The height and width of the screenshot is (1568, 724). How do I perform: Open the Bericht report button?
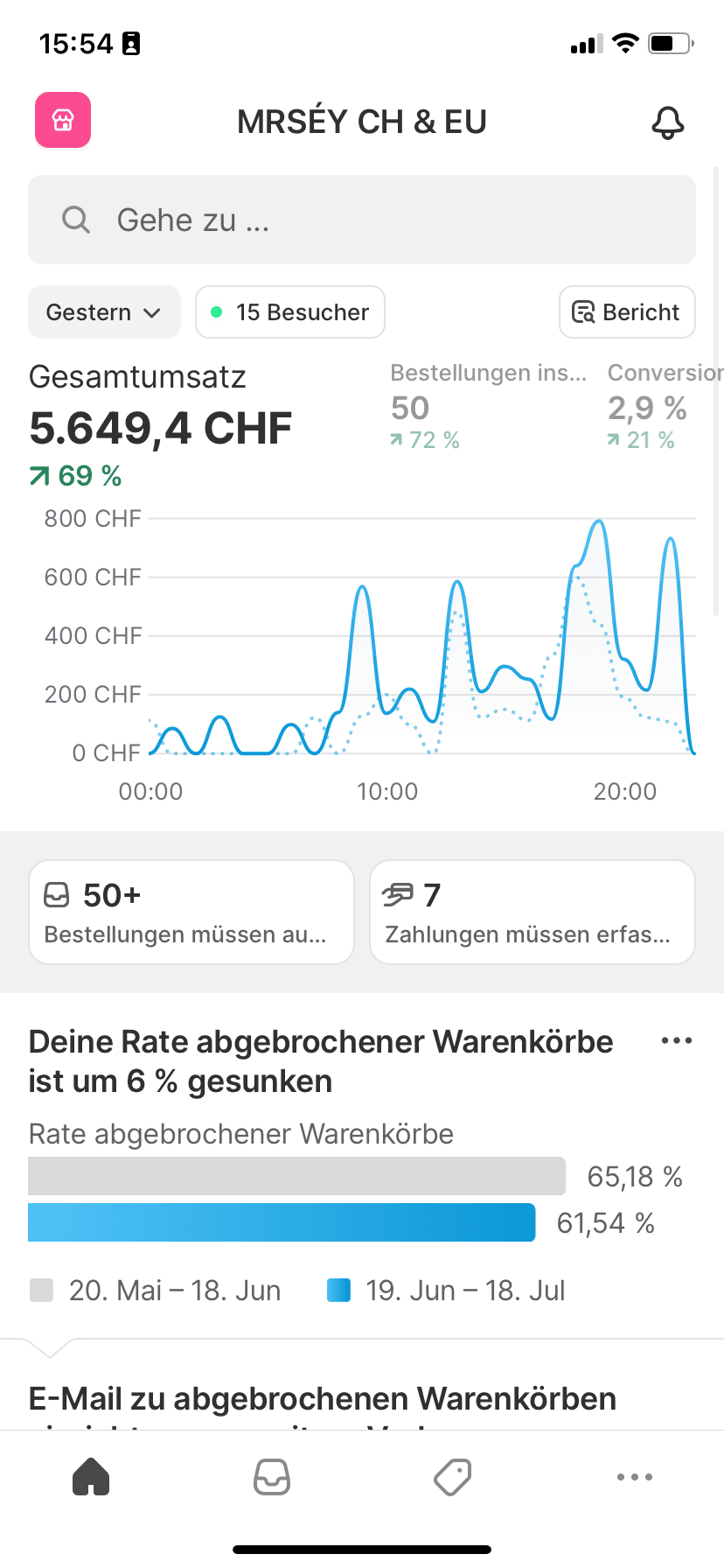click(x=626, y=312)
